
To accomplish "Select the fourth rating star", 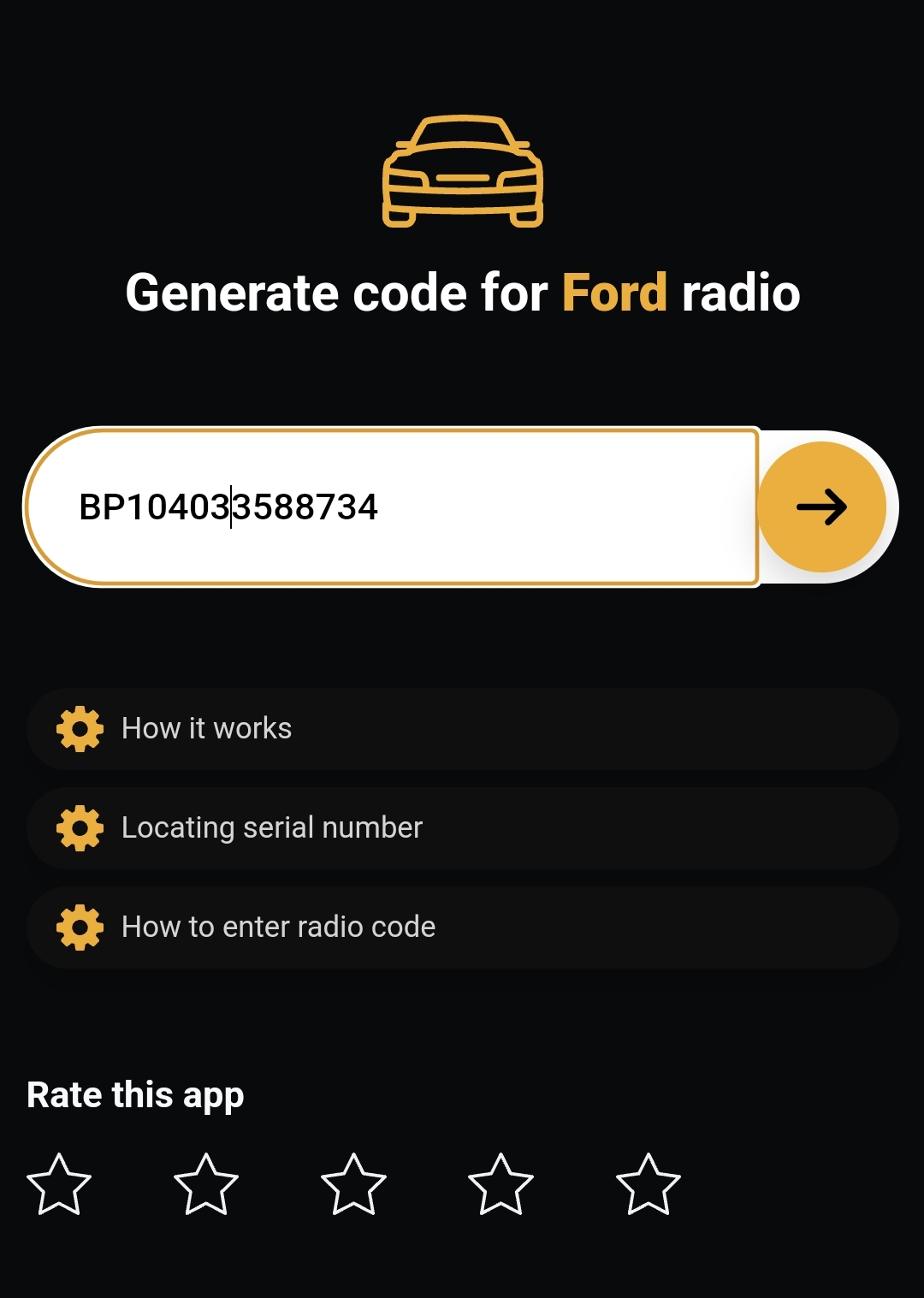I will [500, 1185].
